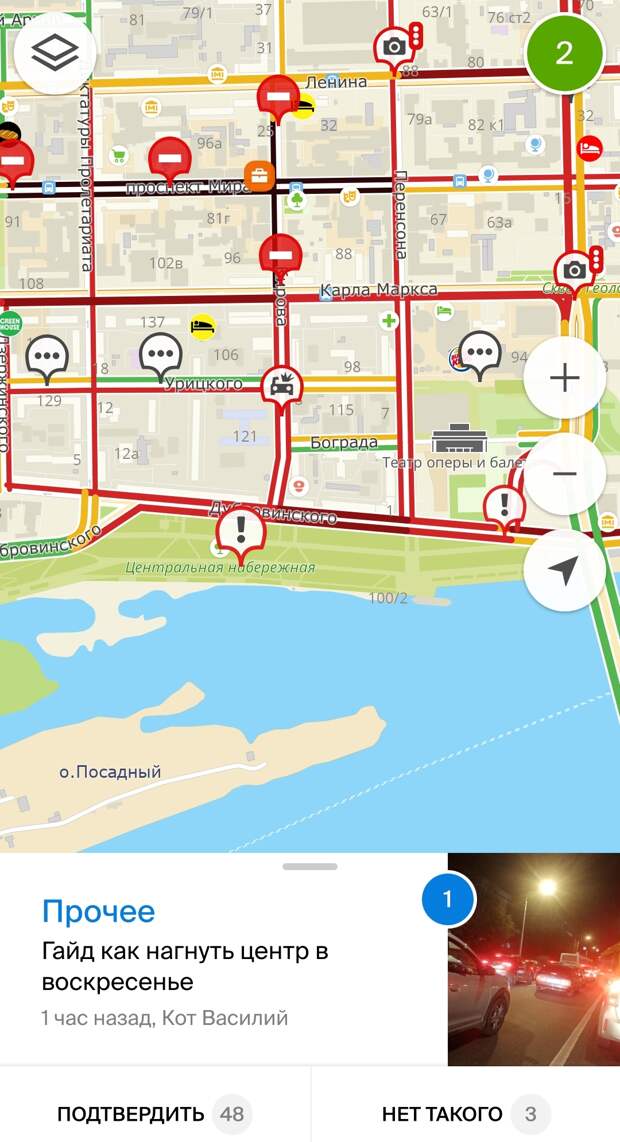Open the map layers menu
620x1142 pixels.
click(x=55, y=53)
